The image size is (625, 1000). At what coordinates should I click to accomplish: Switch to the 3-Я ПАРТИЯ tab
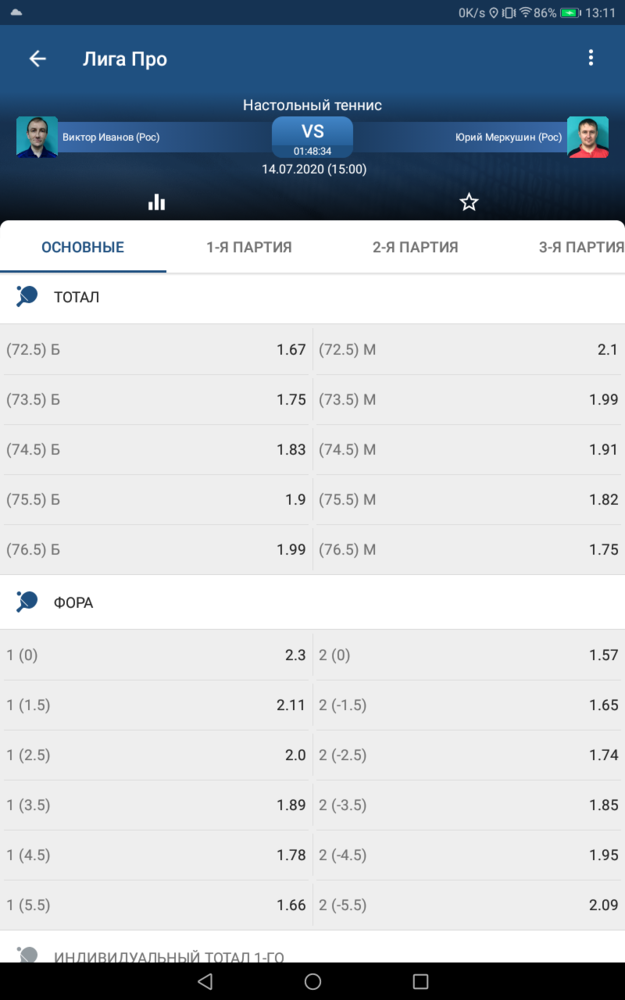(x=581, y=247)
